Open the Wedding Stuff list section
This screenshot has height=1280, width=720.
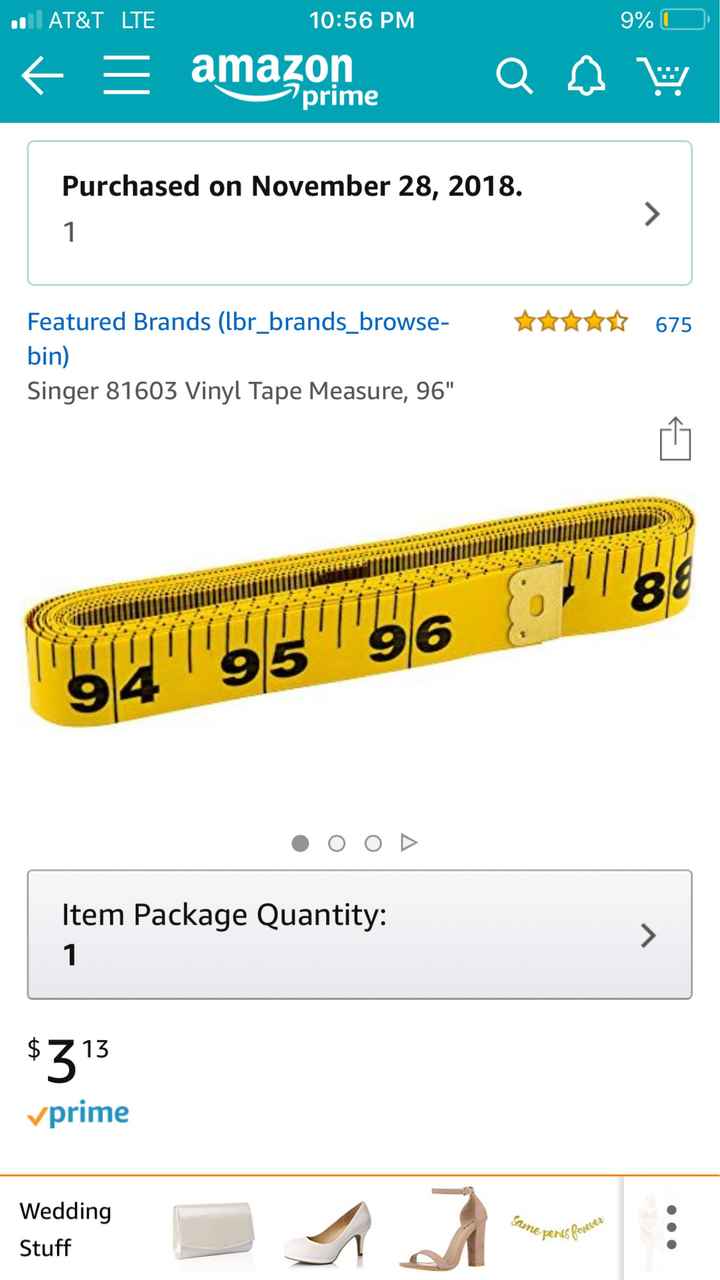(x=63, y=1228)
